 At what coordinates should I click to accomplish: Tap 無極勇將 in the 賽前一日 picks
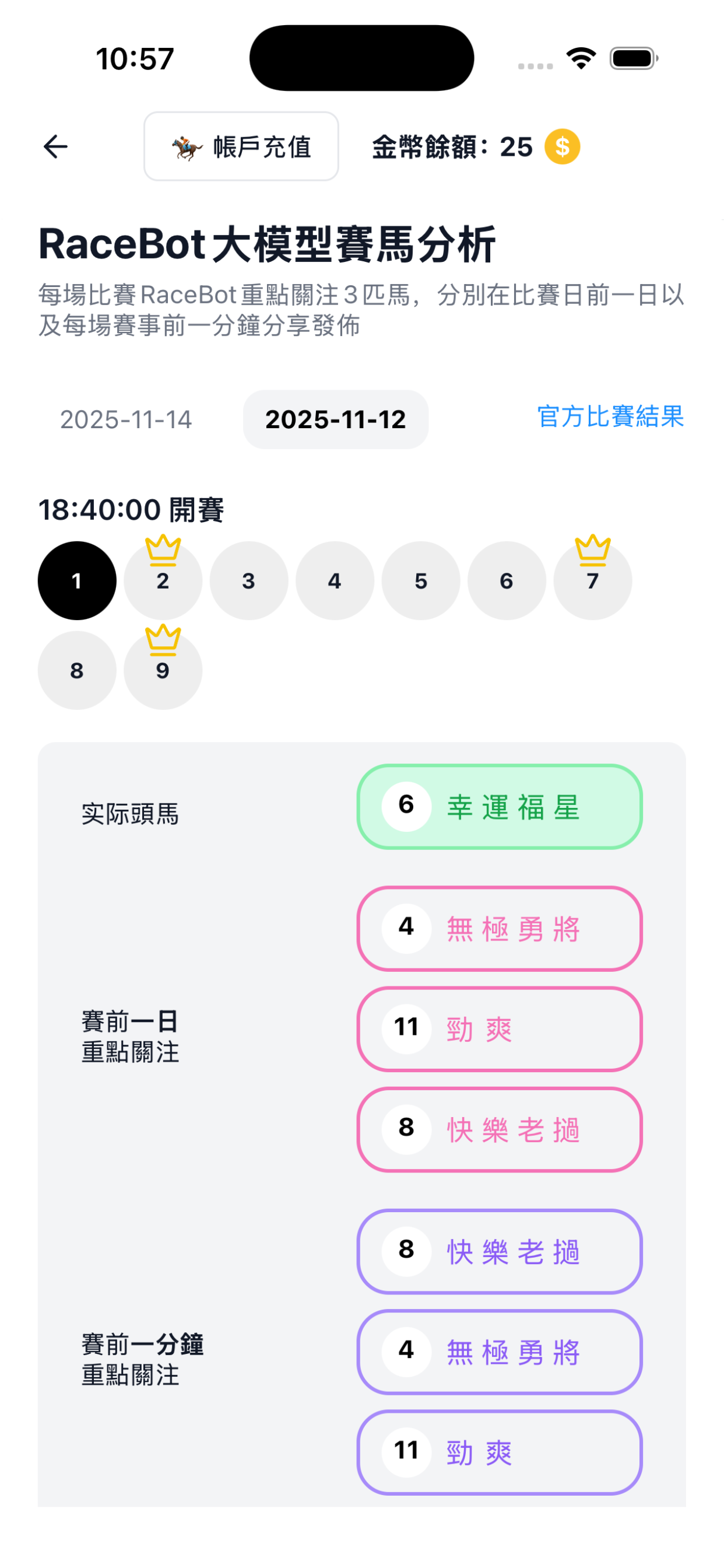click(x=499, y=928)
